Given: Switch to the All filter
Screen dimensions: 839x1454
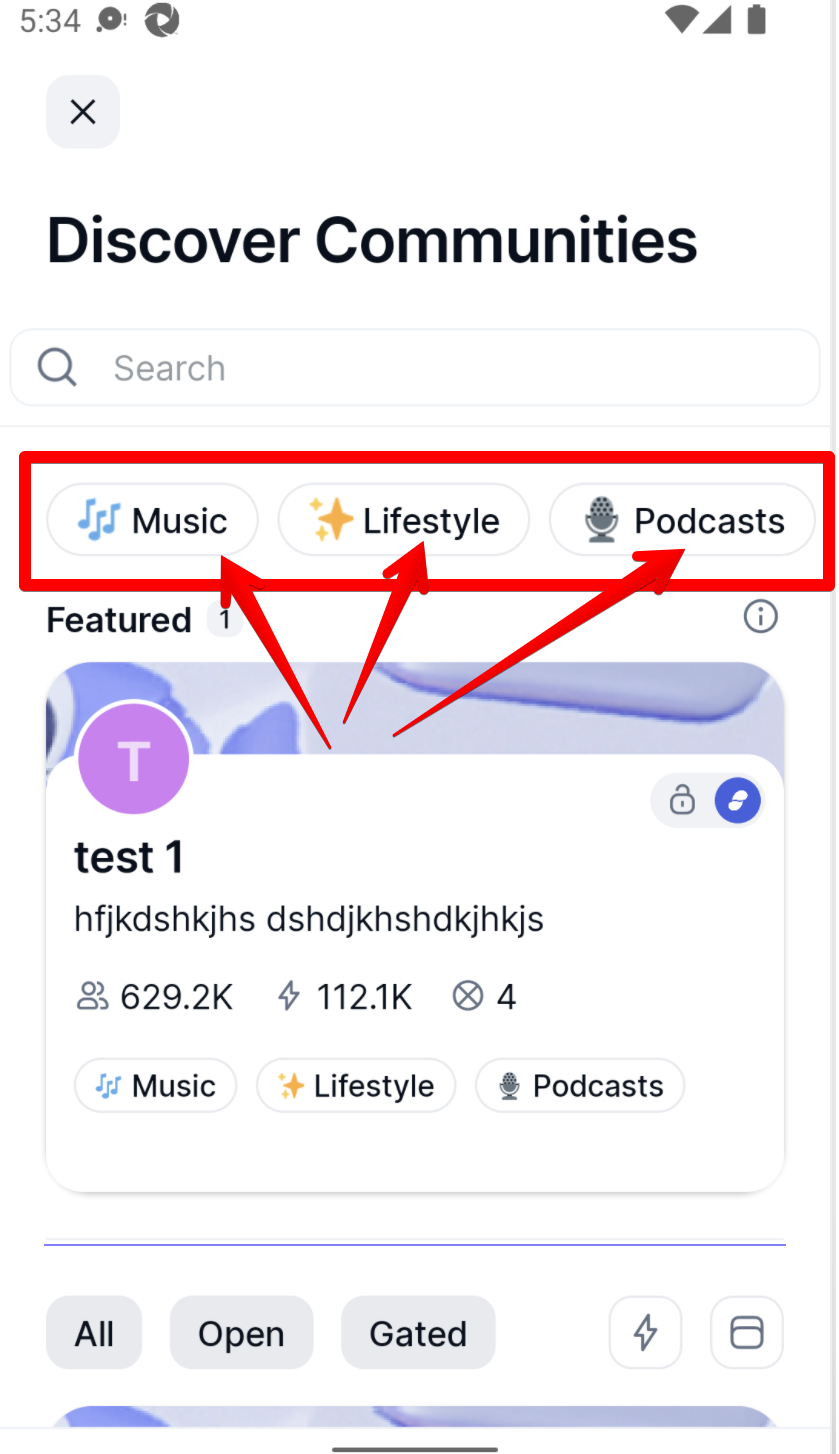Looking at the screenshot, I should [94, 1333].
